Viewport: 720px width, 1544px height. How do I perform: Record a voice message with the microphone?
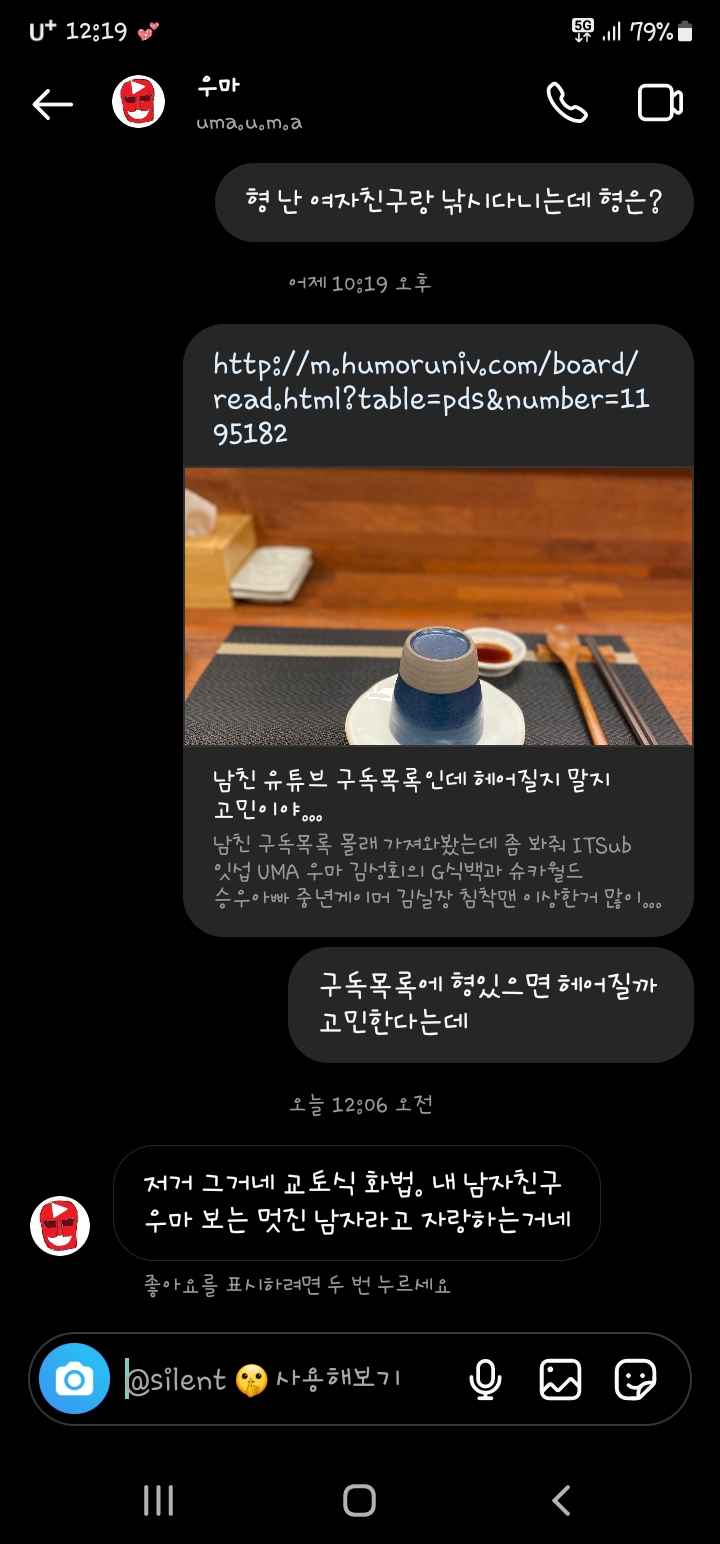coord(485,1380)
